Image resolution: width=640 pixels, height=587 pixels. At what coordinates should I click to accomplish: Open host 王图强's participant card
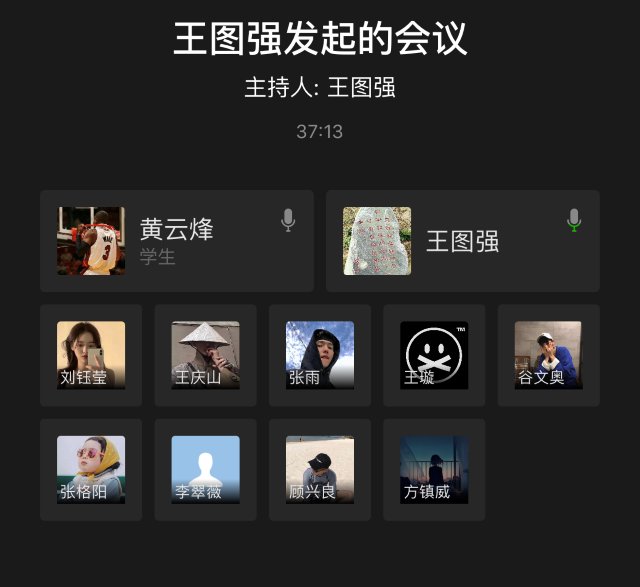463,241
